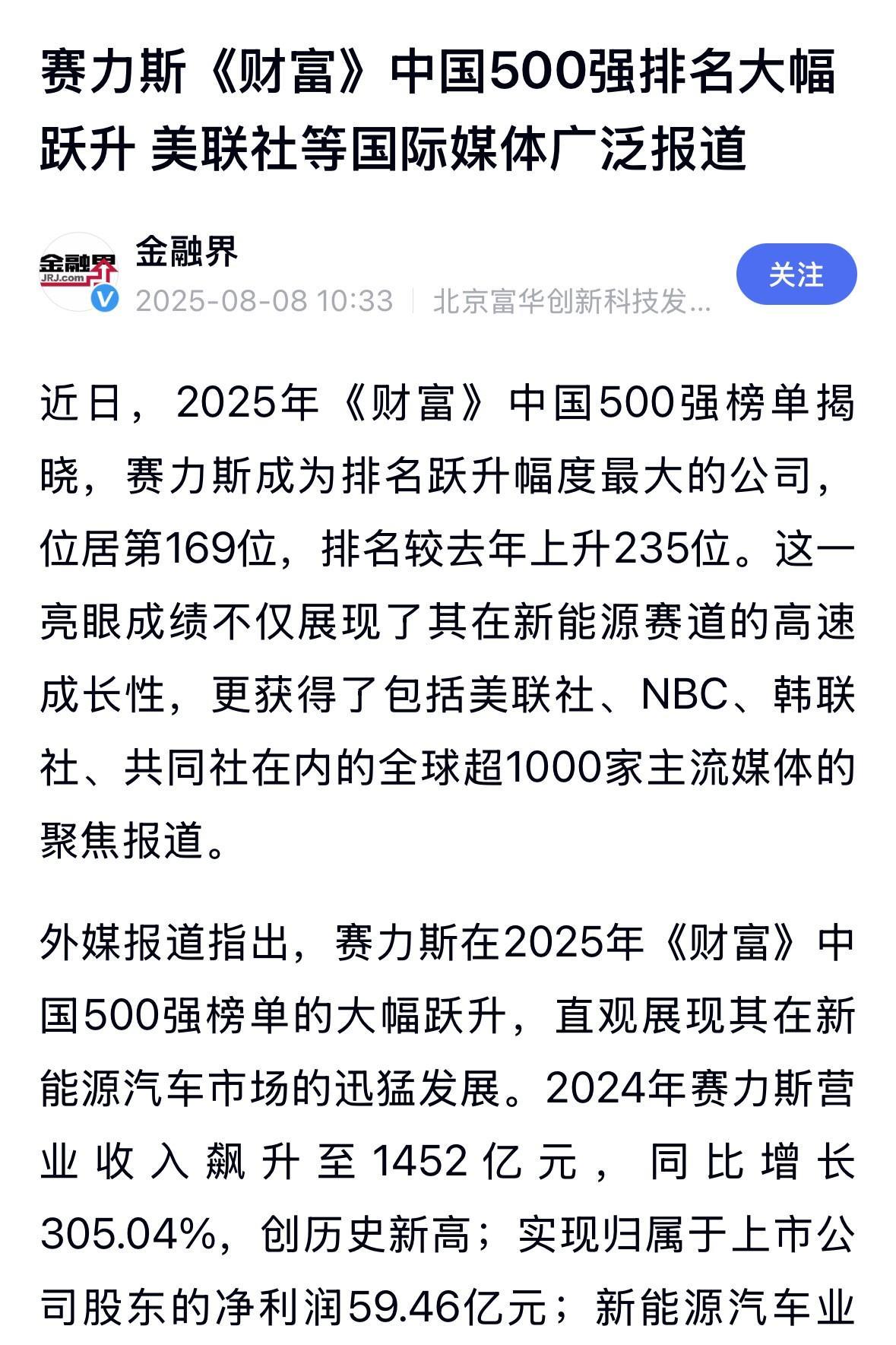Screen dimensions: 896x1345
Task: Open the 金融界 author avatar
Action: pyautogui.click(x=79, y=272)
